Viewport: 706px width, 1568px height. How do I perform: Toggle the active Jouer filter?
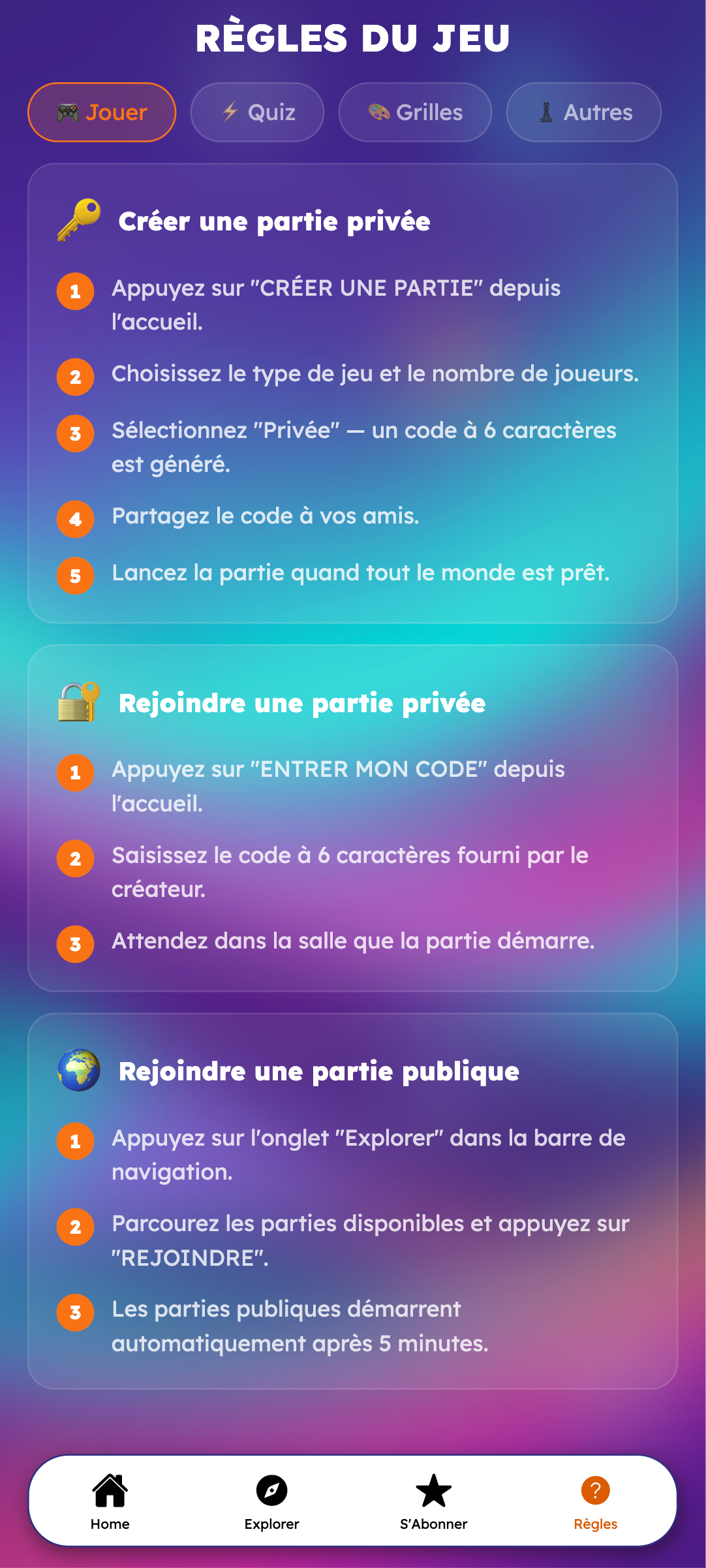pos(102,112)
